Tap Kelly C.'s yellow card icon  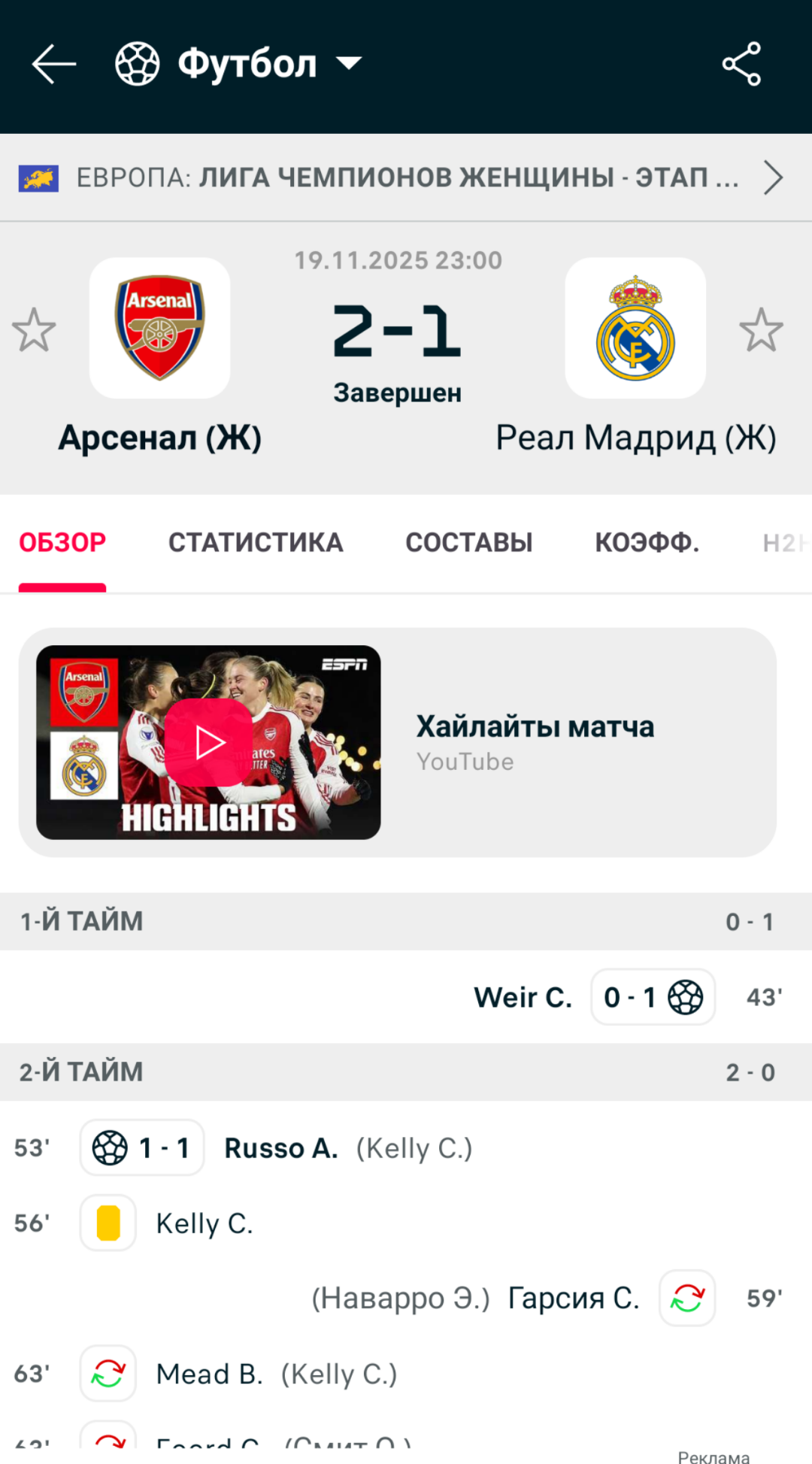click(x=108, y=1223)
